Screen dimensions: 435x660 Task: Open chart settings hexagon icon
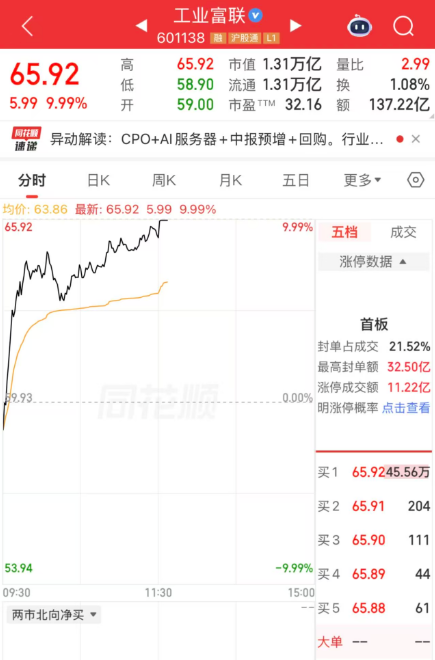[x=416, y=180]
